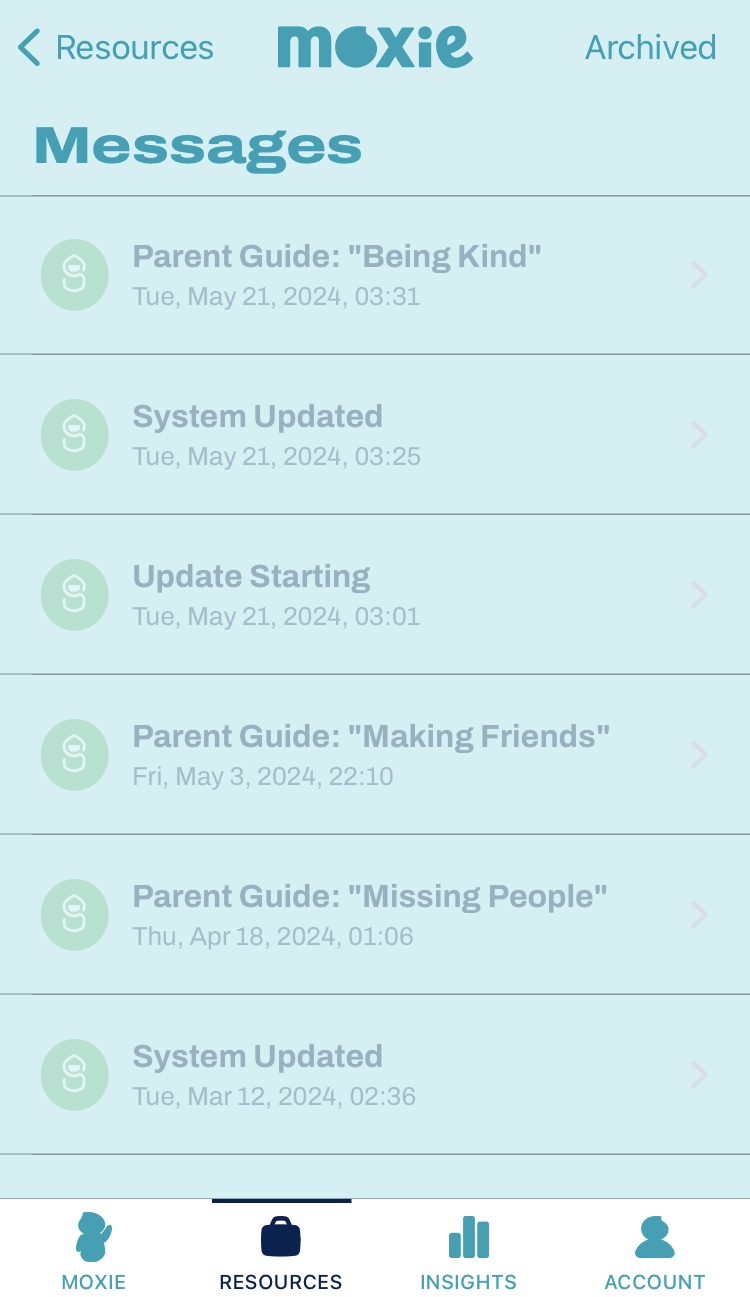Open Parent Guide: "Being Kind" message
Screen dimensions: 750x1297
coord(375,274)
